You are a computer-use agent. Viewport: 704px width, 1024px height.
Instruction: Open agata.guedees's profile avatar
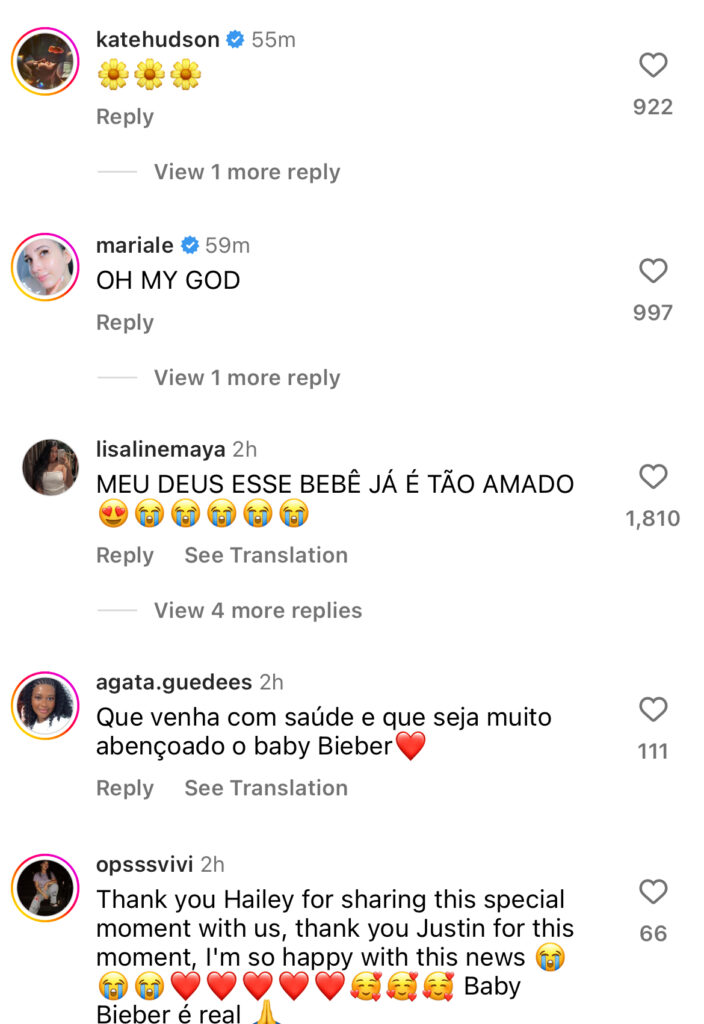(x=45, y=705)
